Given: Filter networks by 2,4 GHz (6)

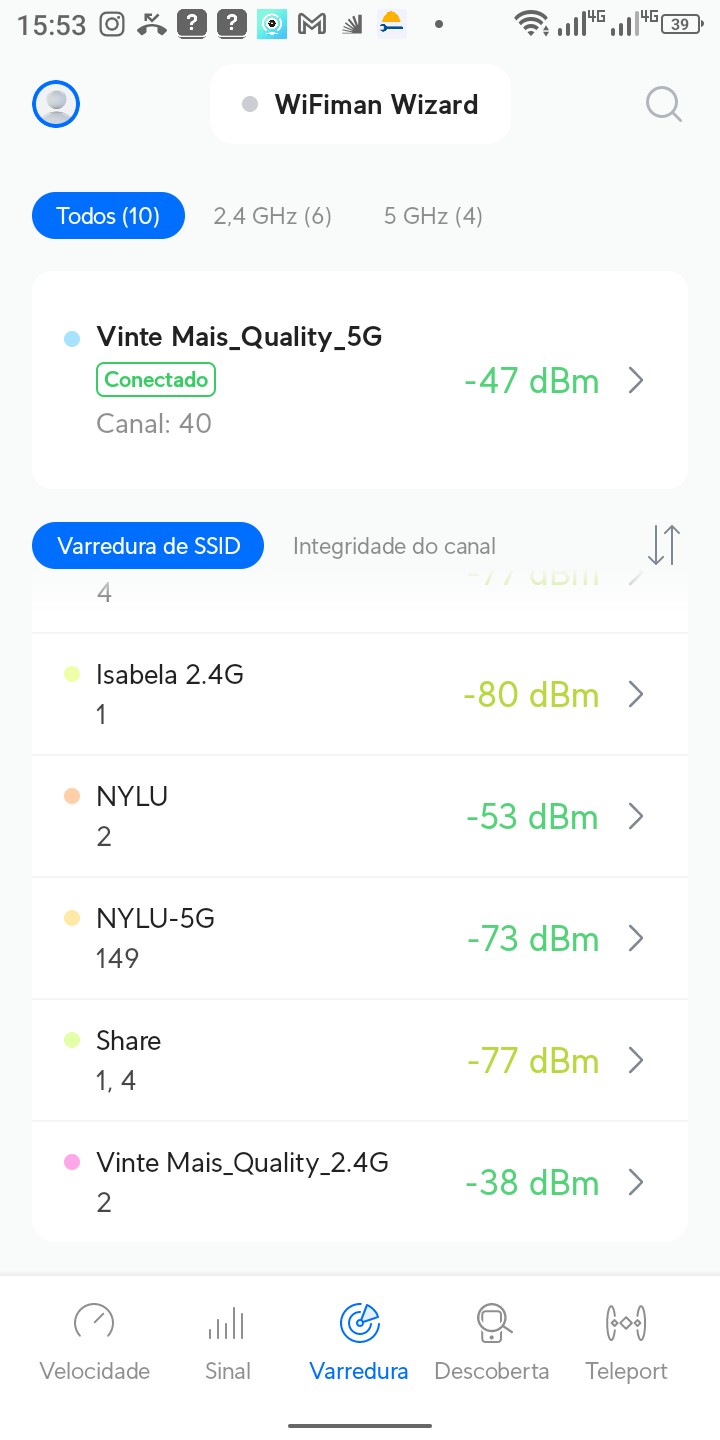Looking at the screenshot, I should [272, 216].
